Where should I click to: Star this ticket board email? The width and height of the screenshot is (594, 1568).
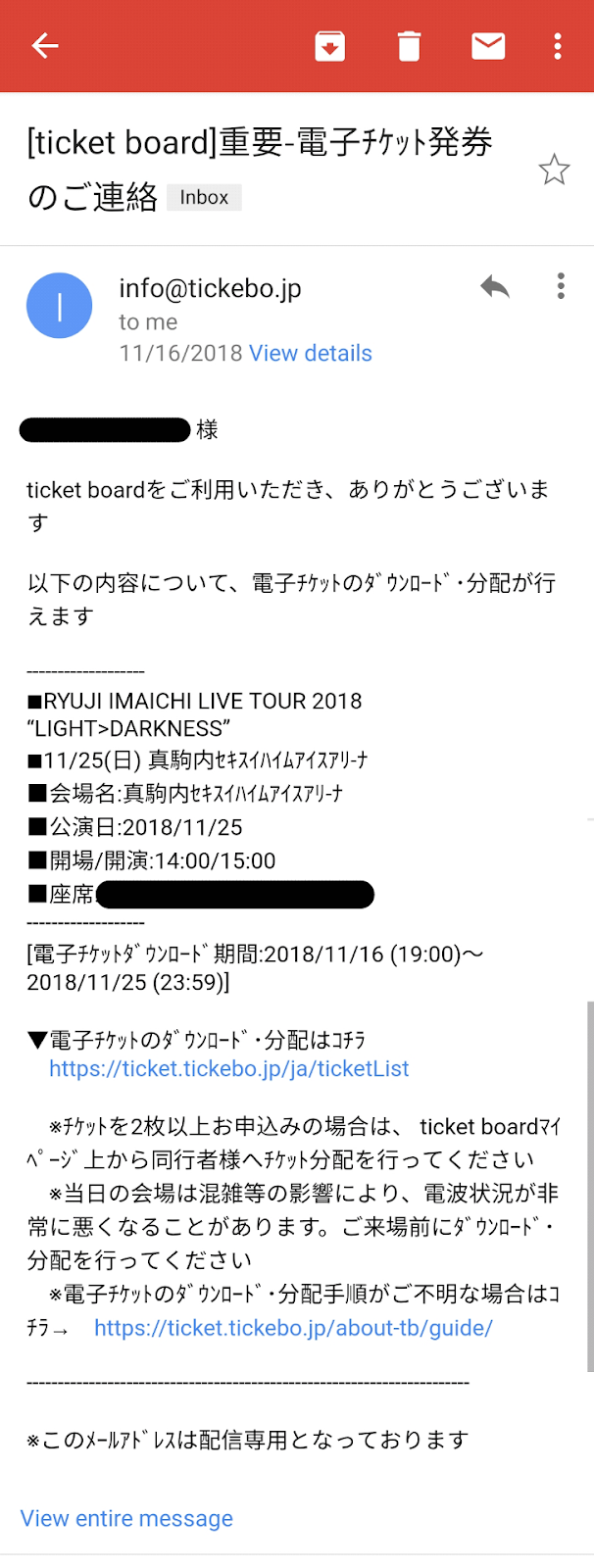click(554, 170)
